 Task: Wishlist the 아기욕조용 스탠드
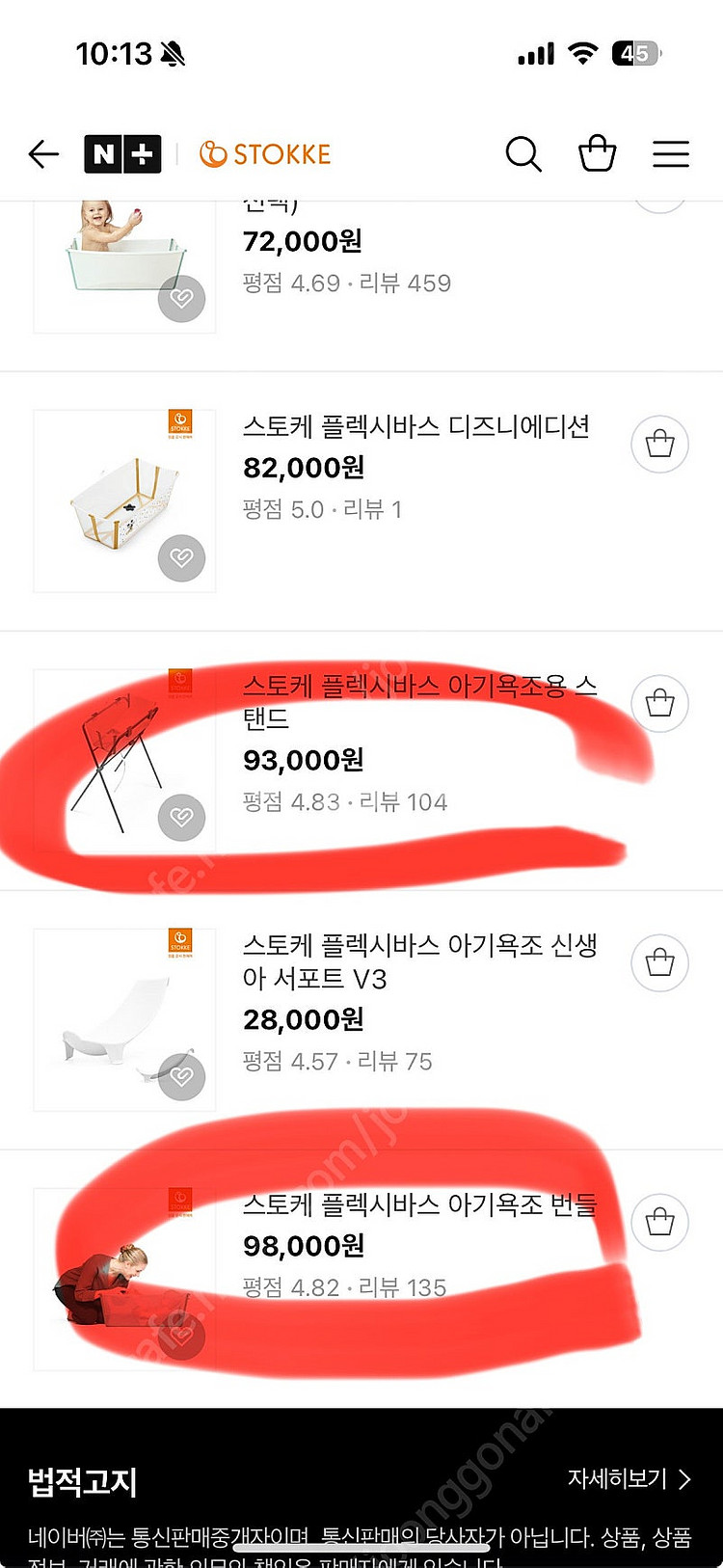click(182, 817)
